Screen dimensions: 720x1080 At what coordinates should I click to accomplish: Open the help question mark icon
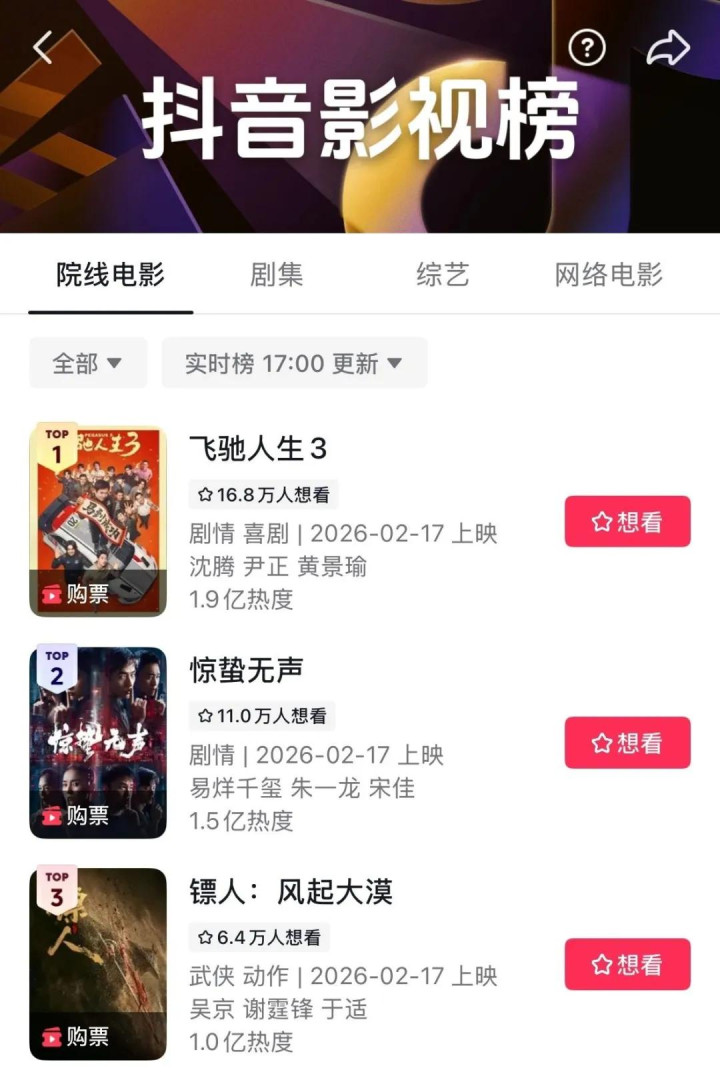(587, 47)
